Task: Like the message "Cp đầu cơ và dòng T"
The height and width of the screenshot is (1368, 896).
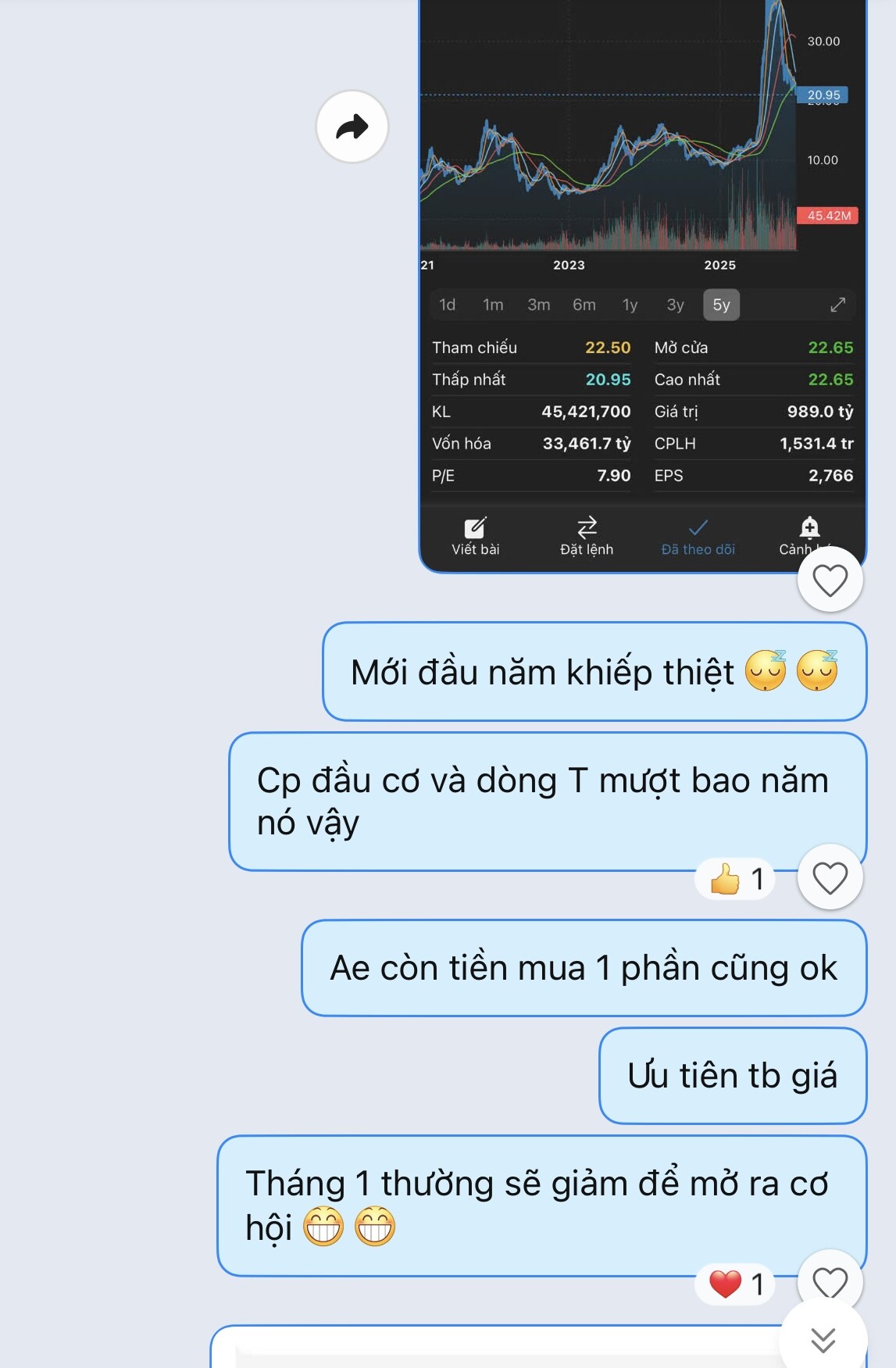Action: point(830,877)
